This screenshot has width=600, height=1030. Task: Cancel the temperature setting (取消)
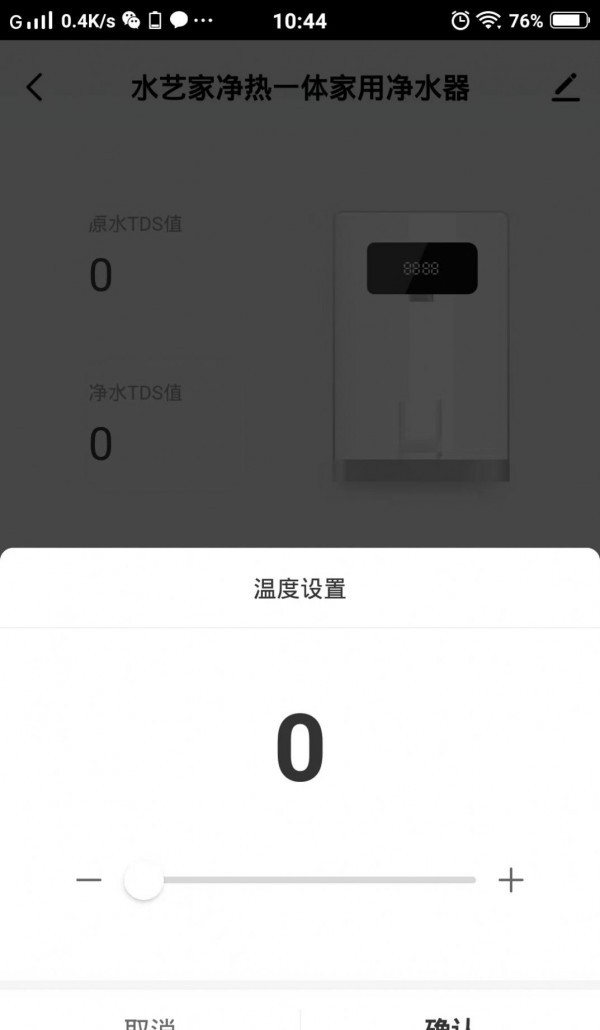click(x=150, y=1022)
